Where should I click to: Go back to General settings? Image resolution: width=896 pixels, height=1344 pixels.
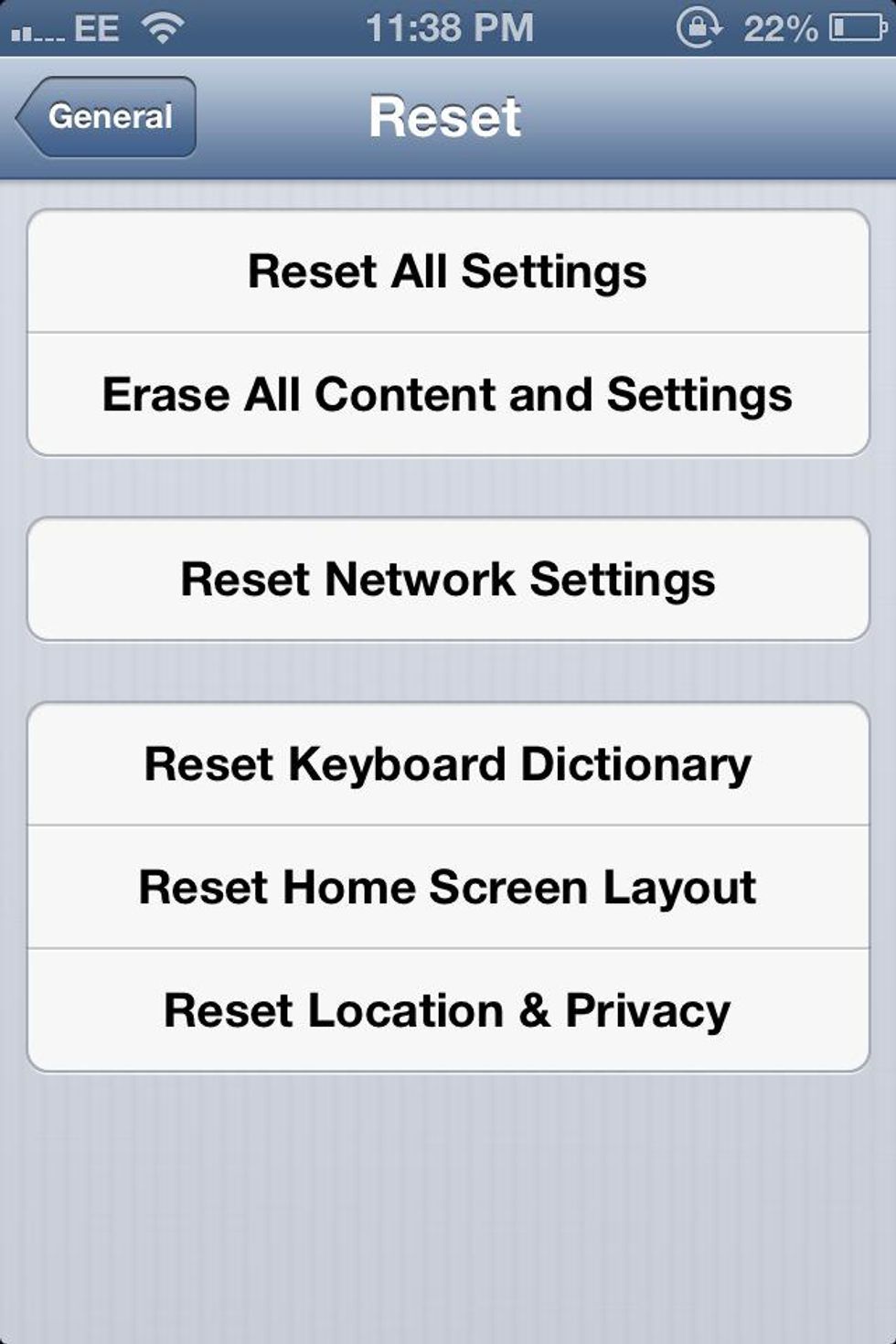[108, 117]
